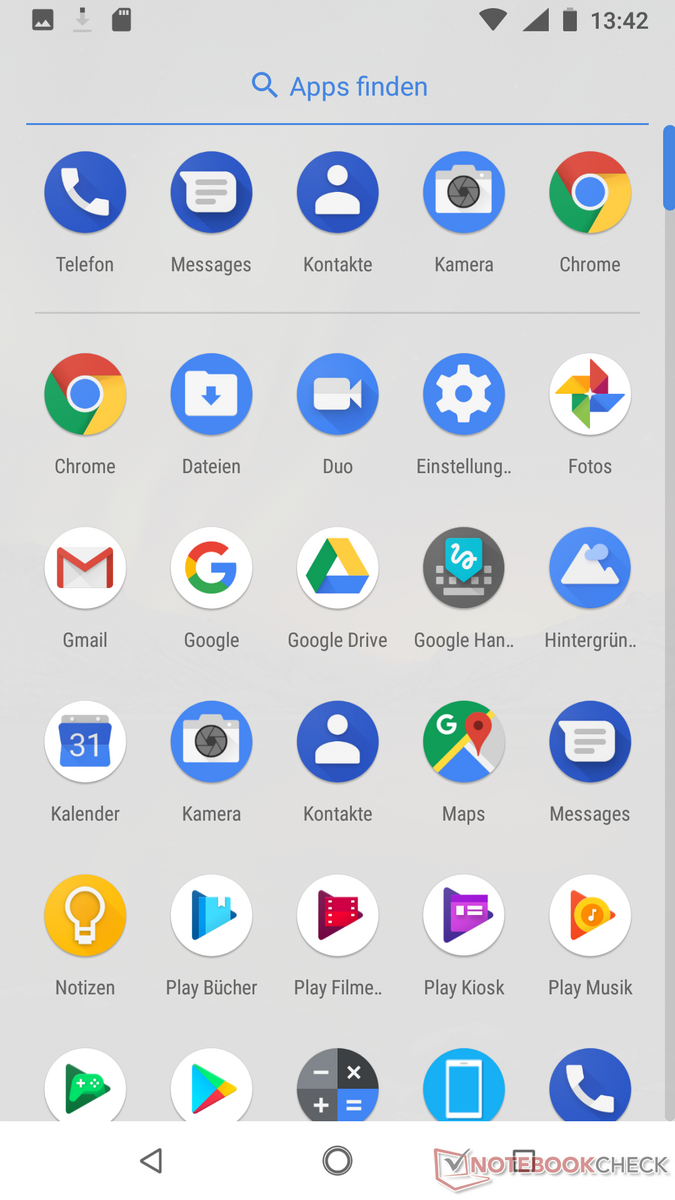Tap the system back button

151,1160
